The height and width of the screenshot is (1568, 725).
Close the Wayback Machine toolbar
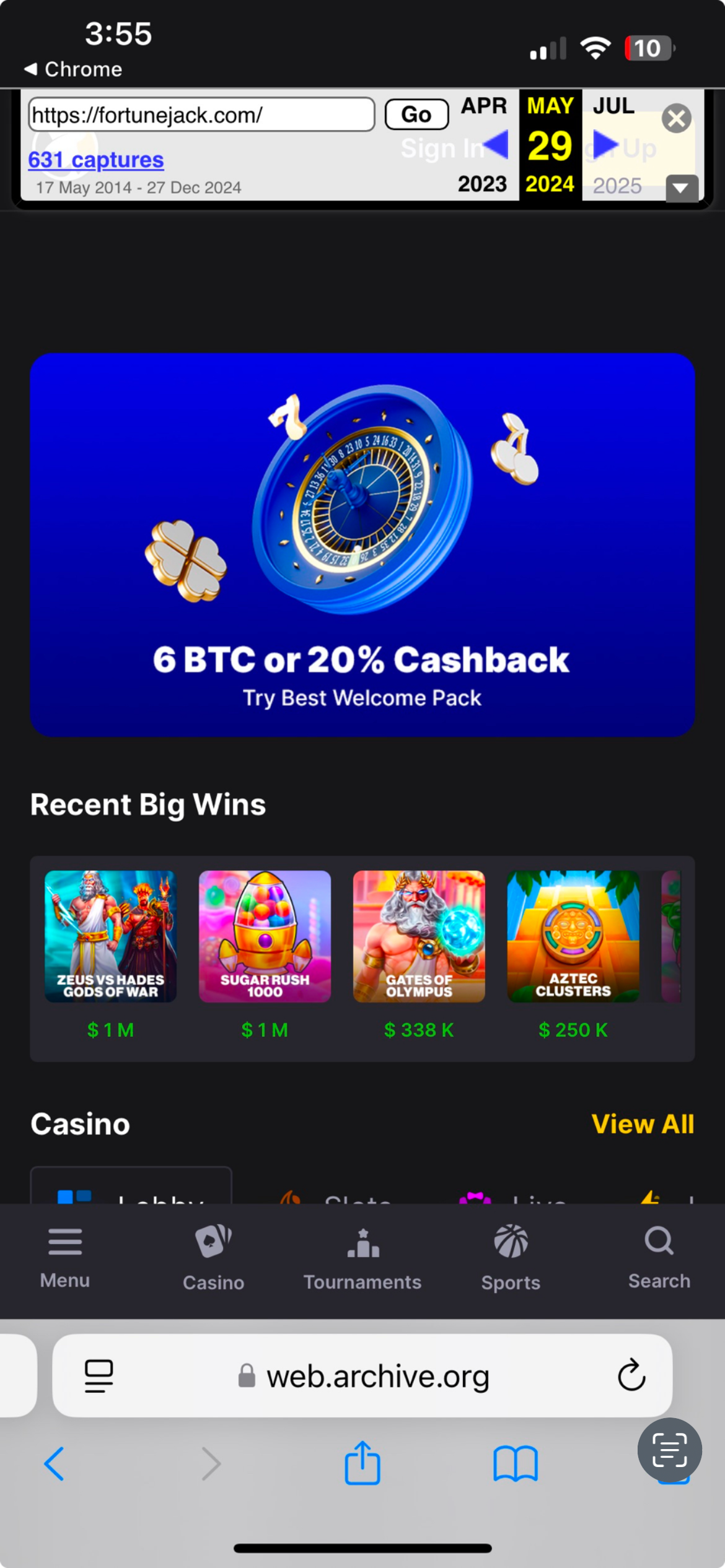676,118
